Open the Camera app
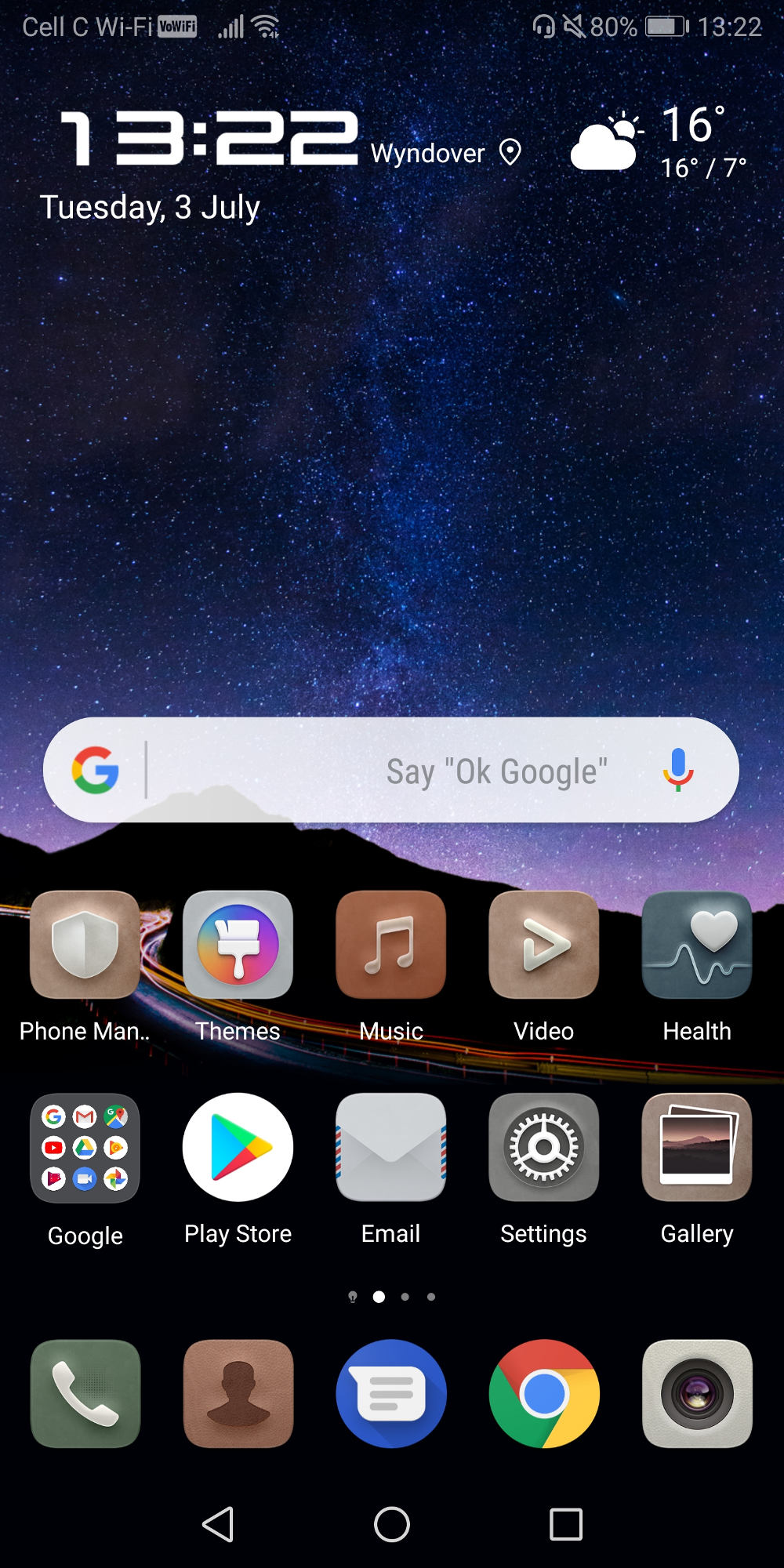Screen dimensions: 784x1568 click(697, 1394)
